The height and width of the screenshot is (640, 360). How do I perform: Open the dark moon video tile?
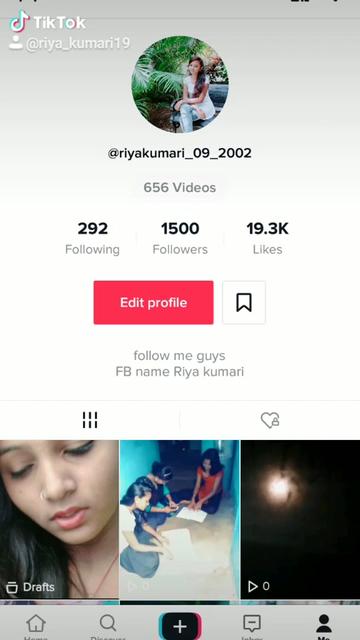300,519
